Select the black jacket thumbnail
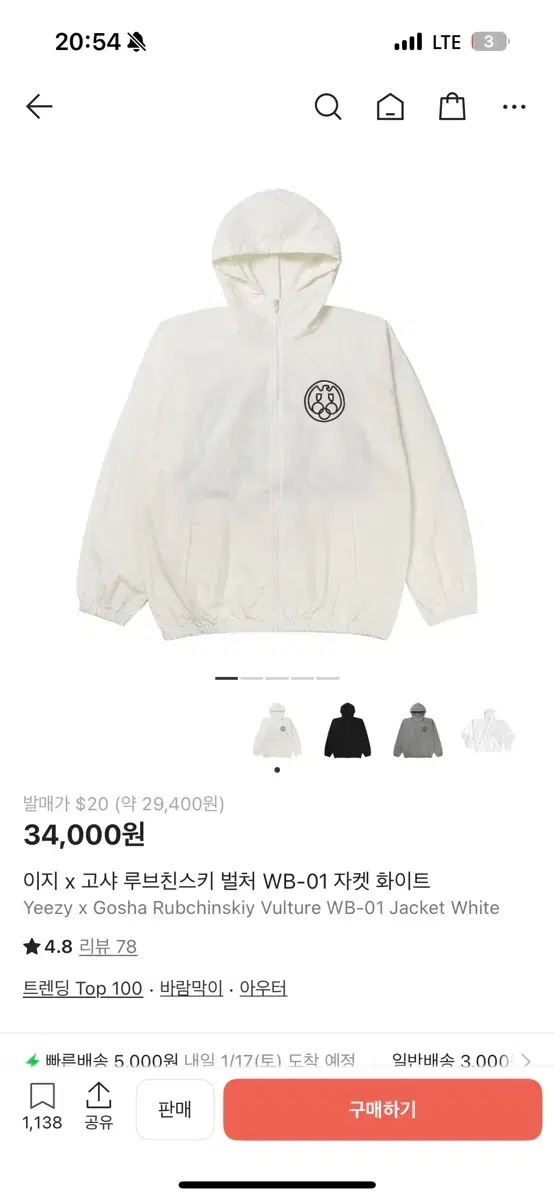This screenshot has width=554, height=1200. point(347,731)
